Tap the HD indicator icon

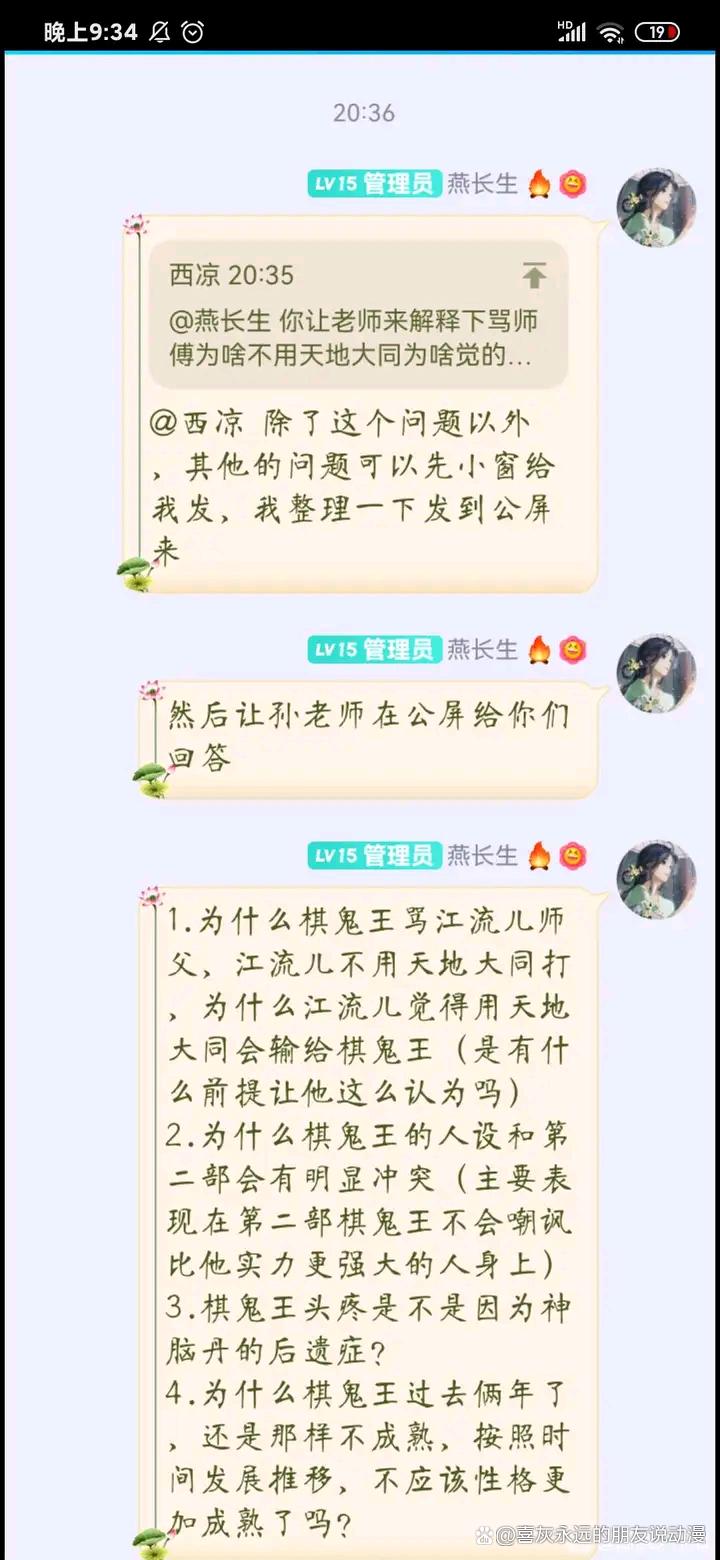[564, 25]
